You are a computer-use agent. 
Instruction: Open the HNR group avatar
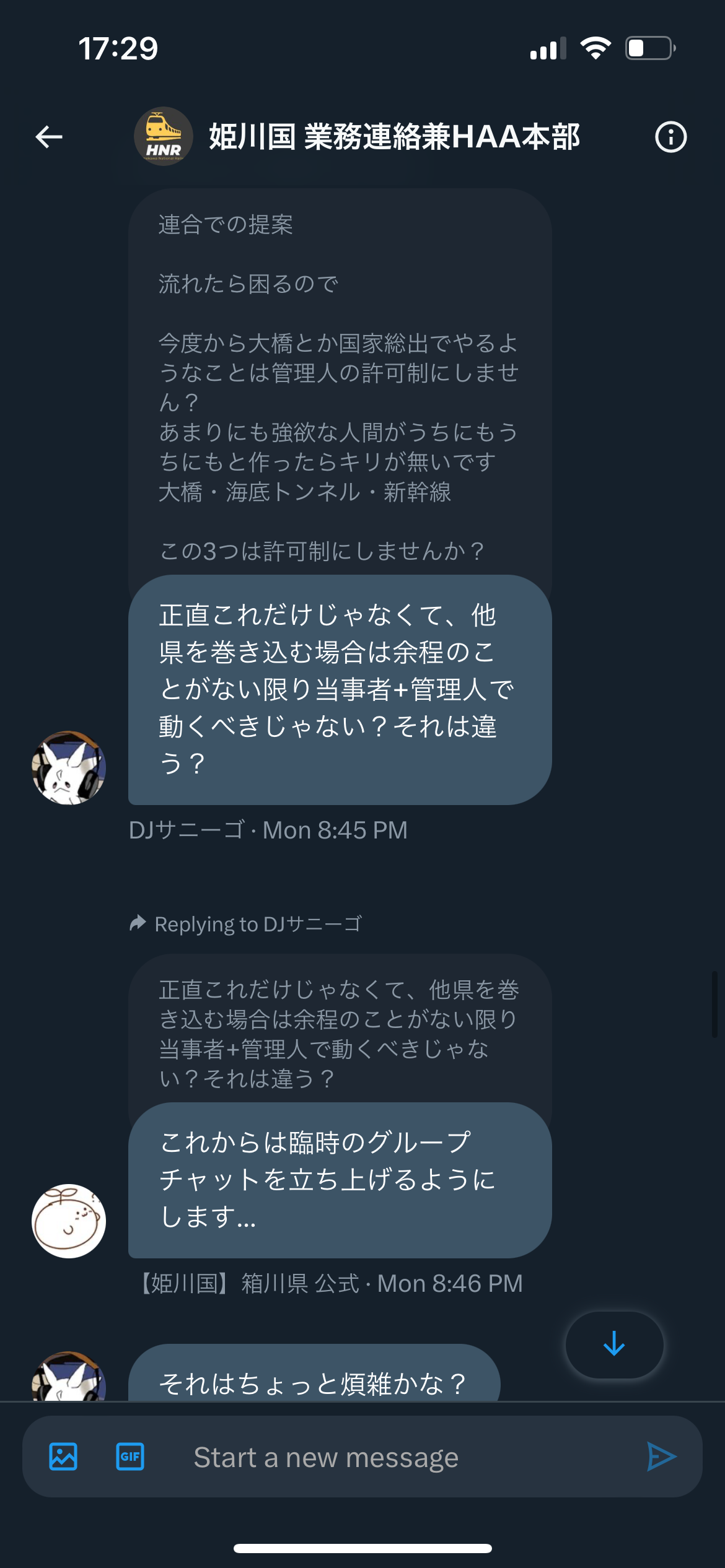coord(164,136)
